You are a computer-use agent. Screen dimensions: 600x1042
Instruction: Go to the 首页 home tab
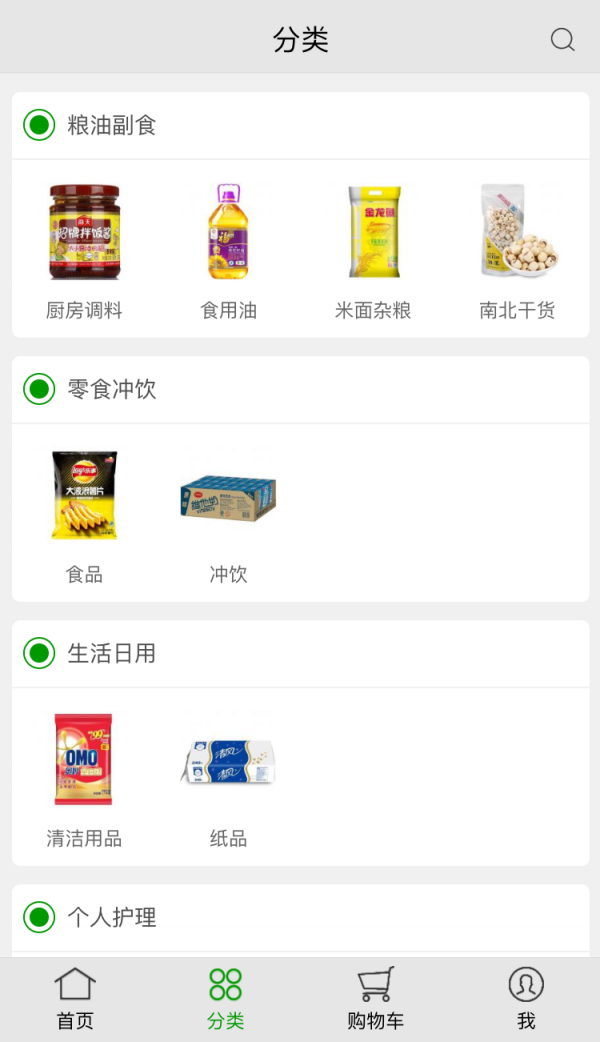click(x=75, y=998)
